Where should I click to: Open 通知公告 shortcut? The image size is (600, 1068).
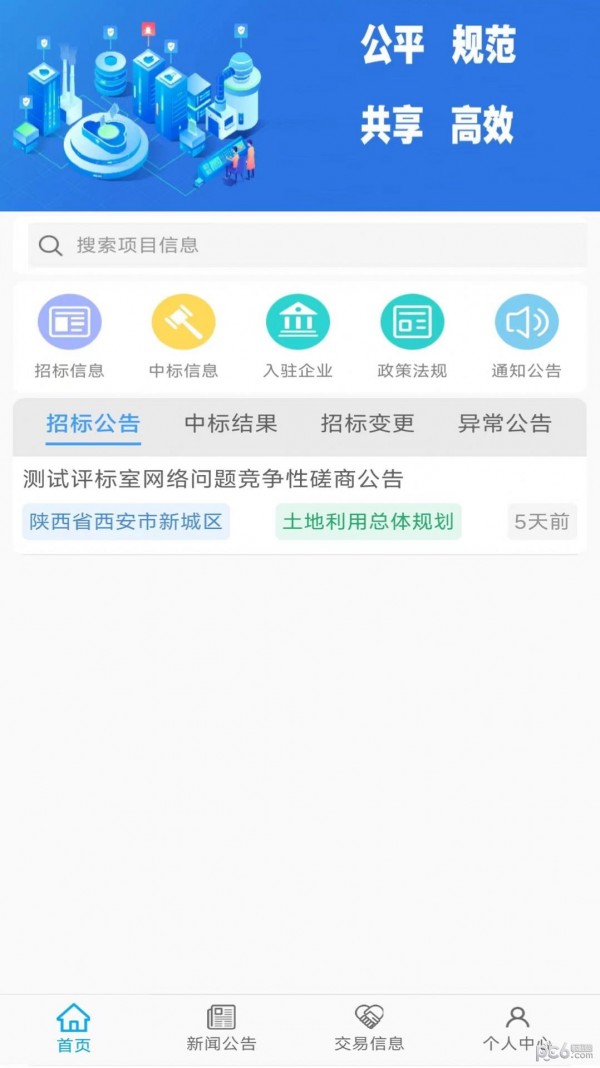point(526,336)
